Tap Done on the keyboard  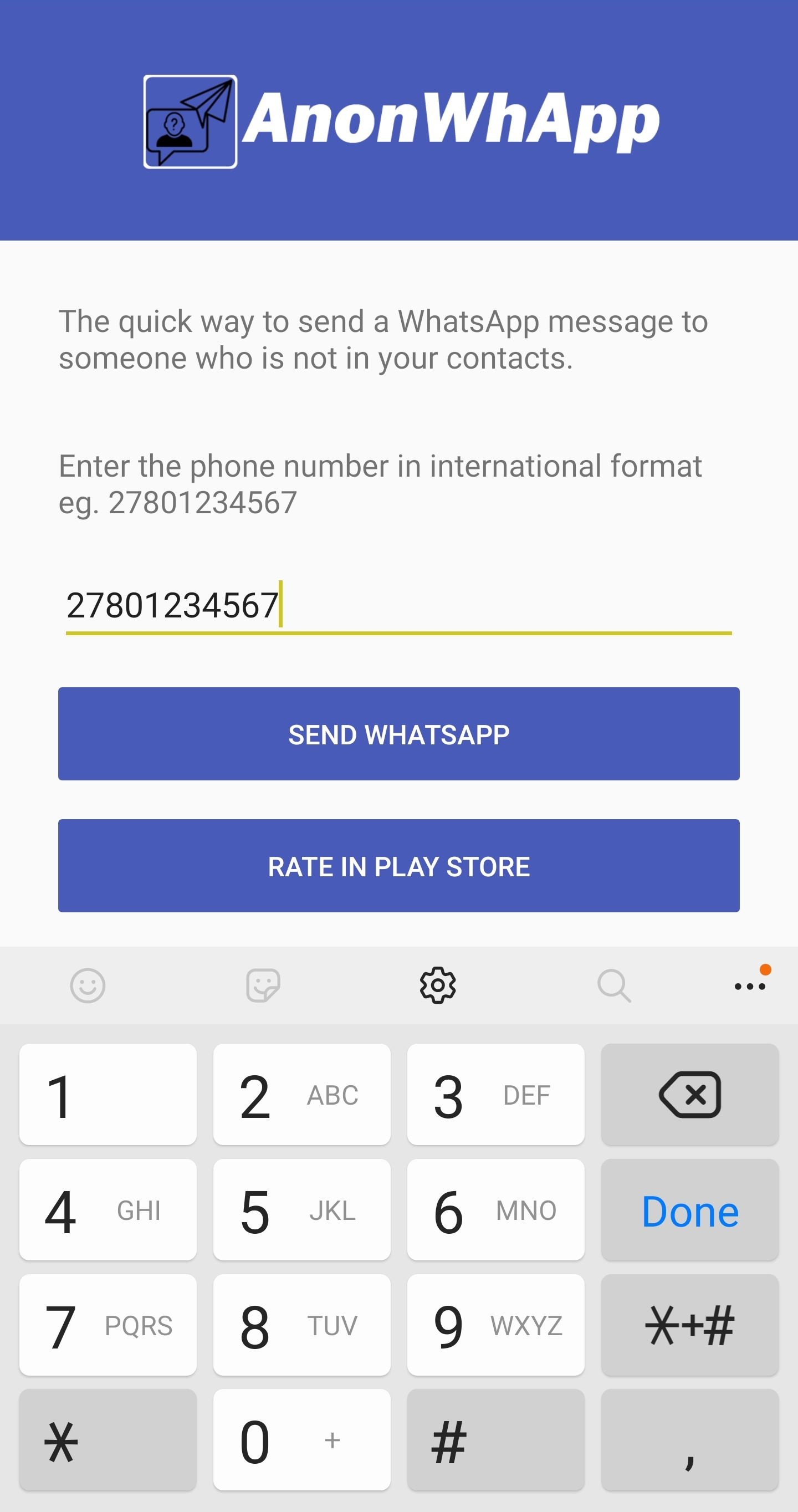(x=690, y=1210)
